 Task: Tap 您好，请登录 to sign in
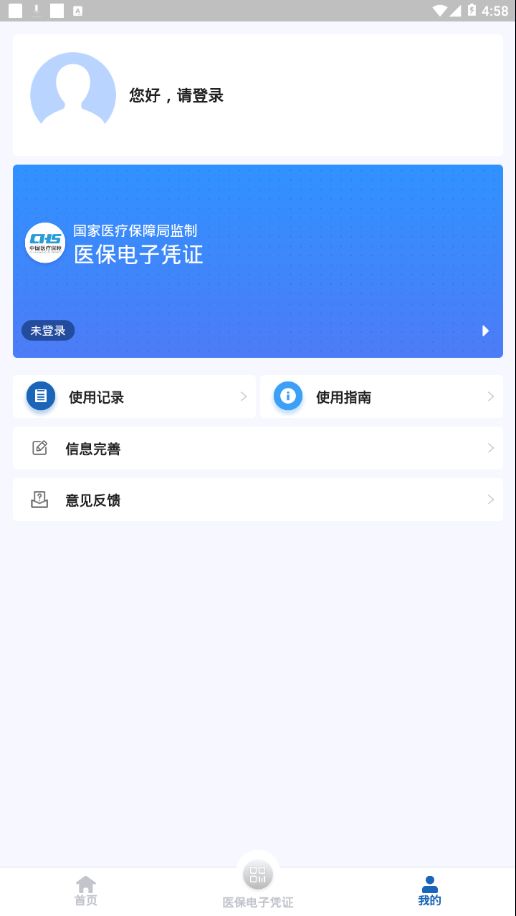(176, 95)
